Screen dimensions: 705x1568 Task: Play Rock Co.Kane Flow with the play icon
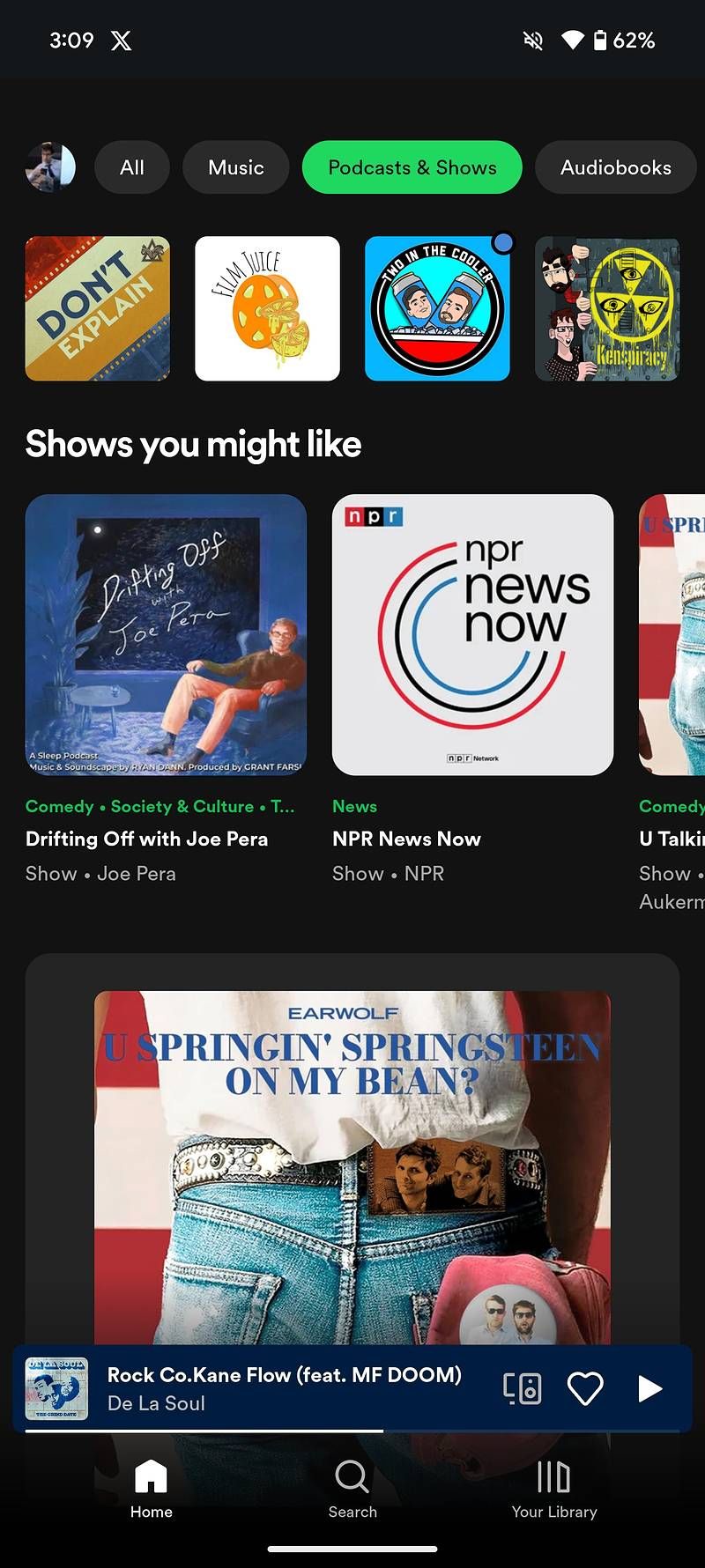(649, 1388)
